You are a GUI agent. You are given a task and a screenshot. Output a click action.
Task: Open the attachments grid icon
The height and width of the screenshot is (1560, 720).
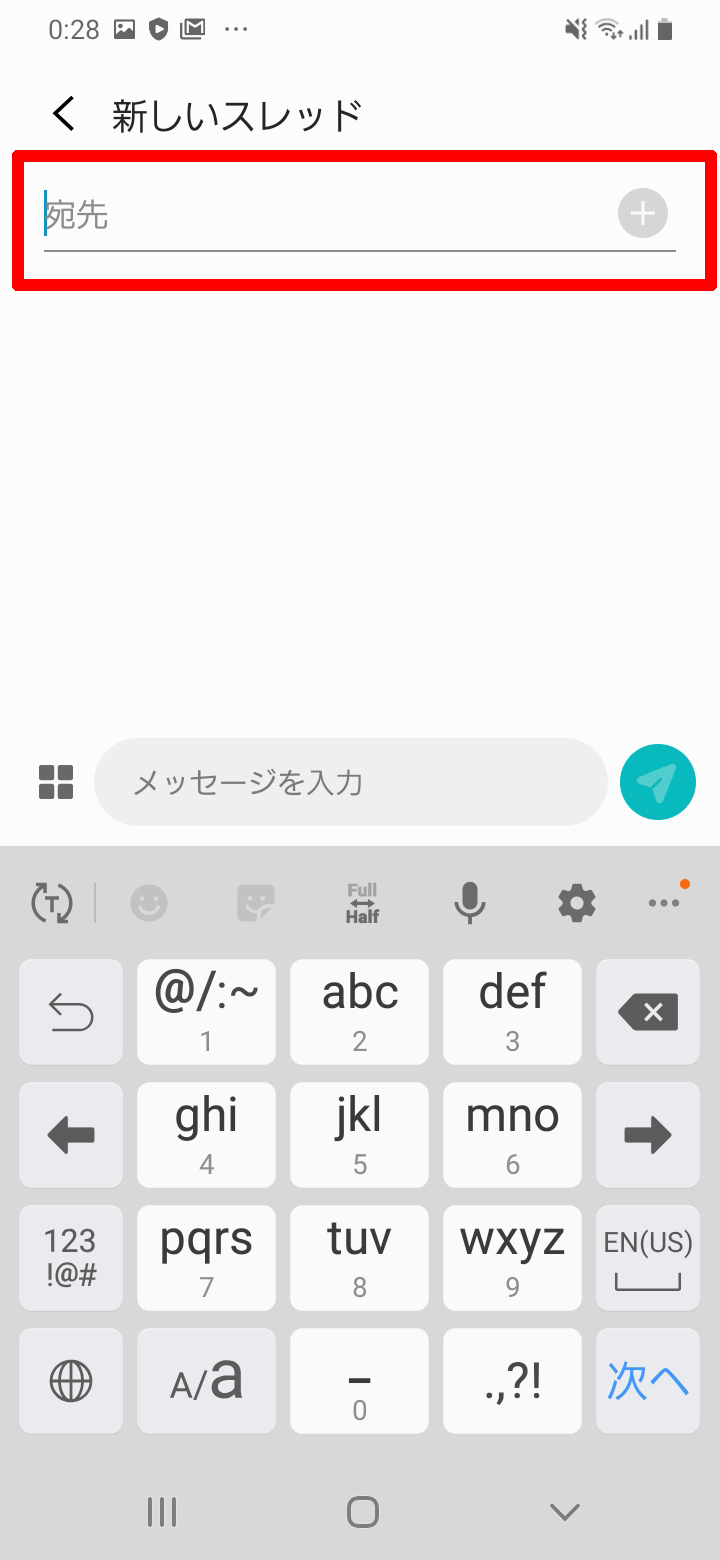point(56,782)
